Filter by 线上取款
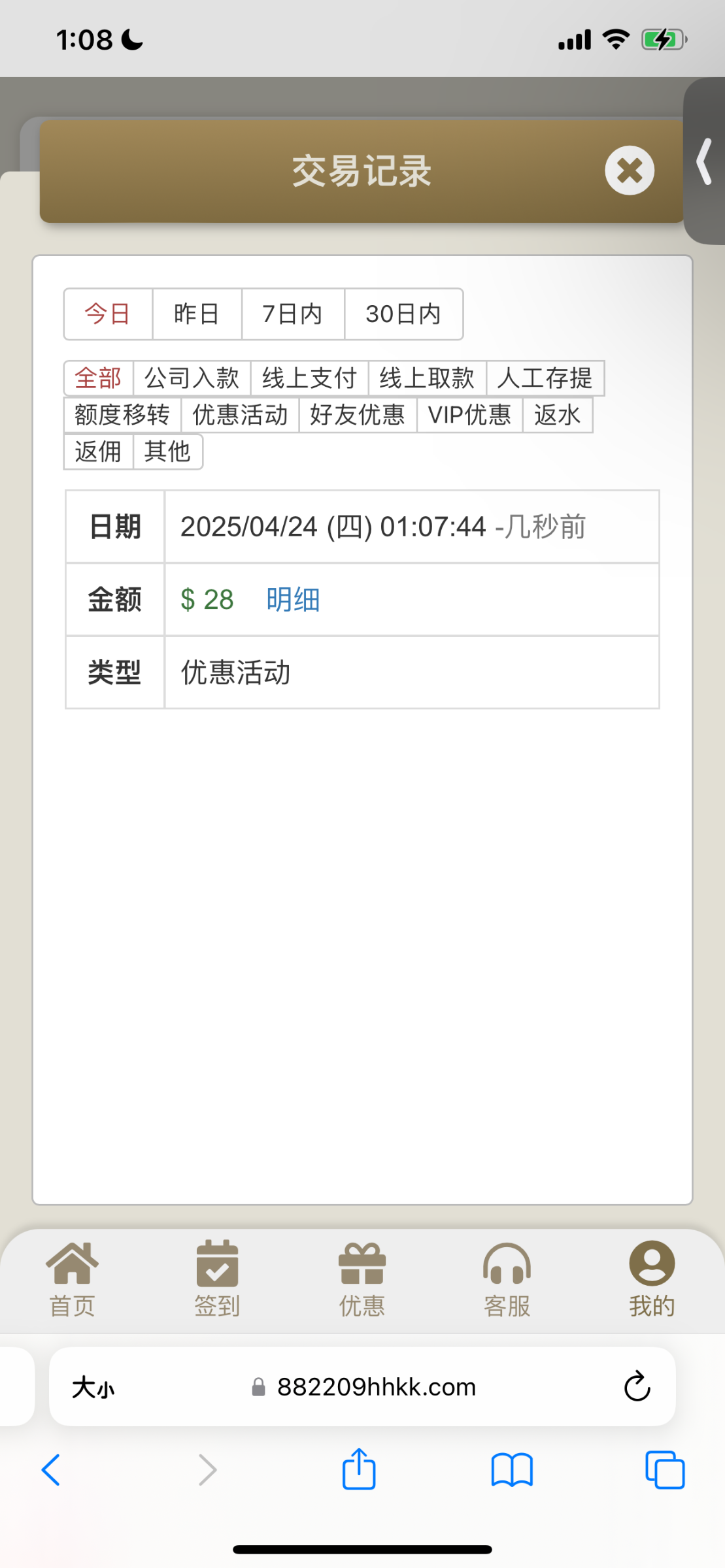 pos(427,378)
